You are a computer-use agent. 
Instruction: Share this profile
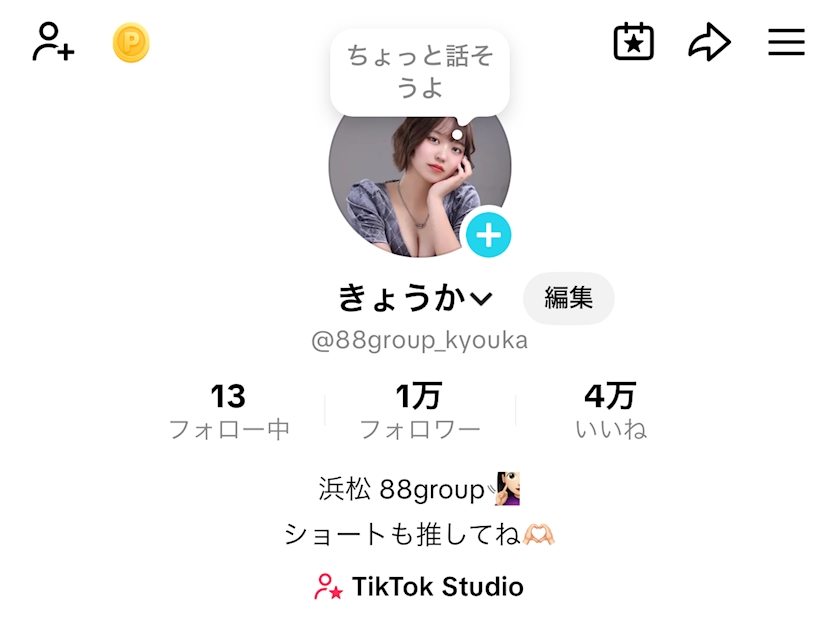pyautogui.click(x=710, y=42)
